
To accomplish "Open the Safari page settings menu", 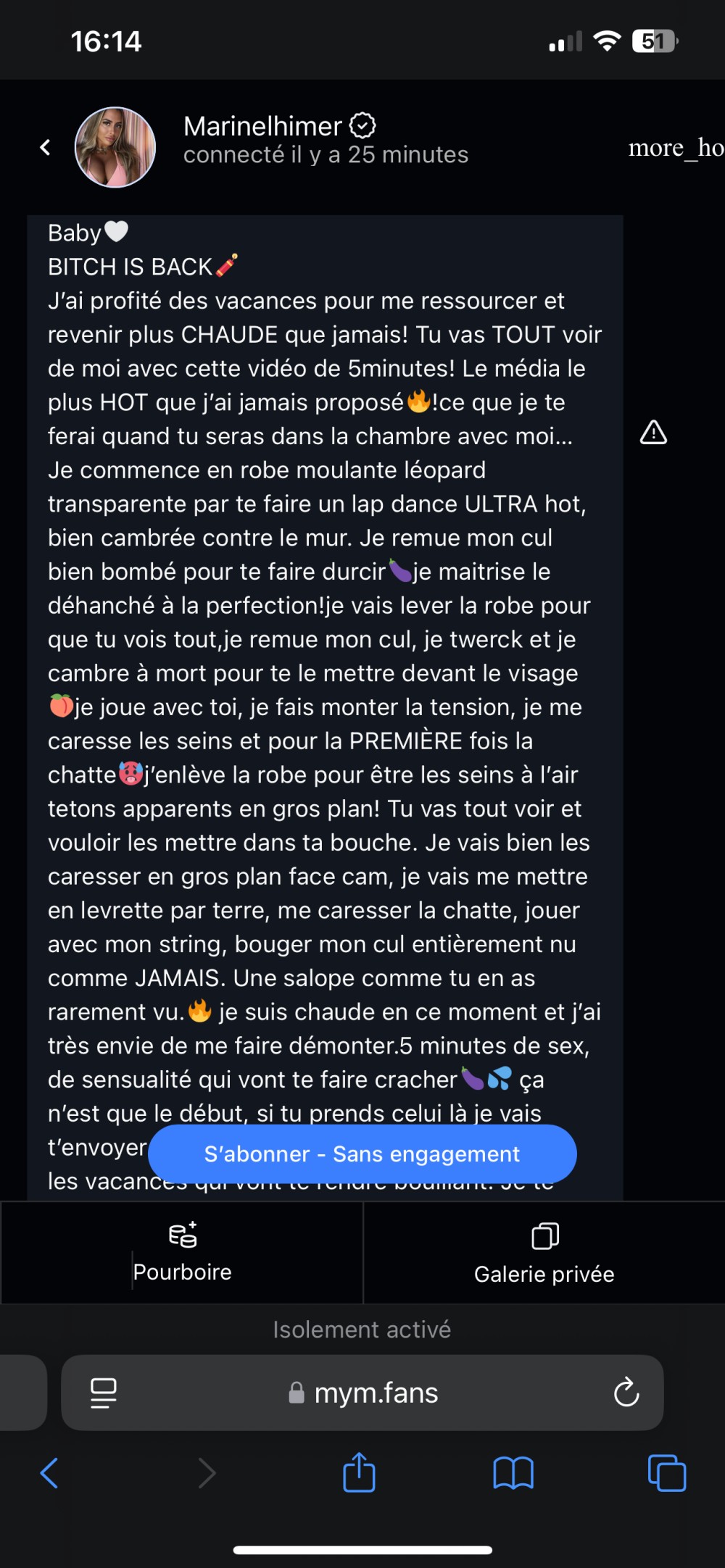I will click(104, 1393).
